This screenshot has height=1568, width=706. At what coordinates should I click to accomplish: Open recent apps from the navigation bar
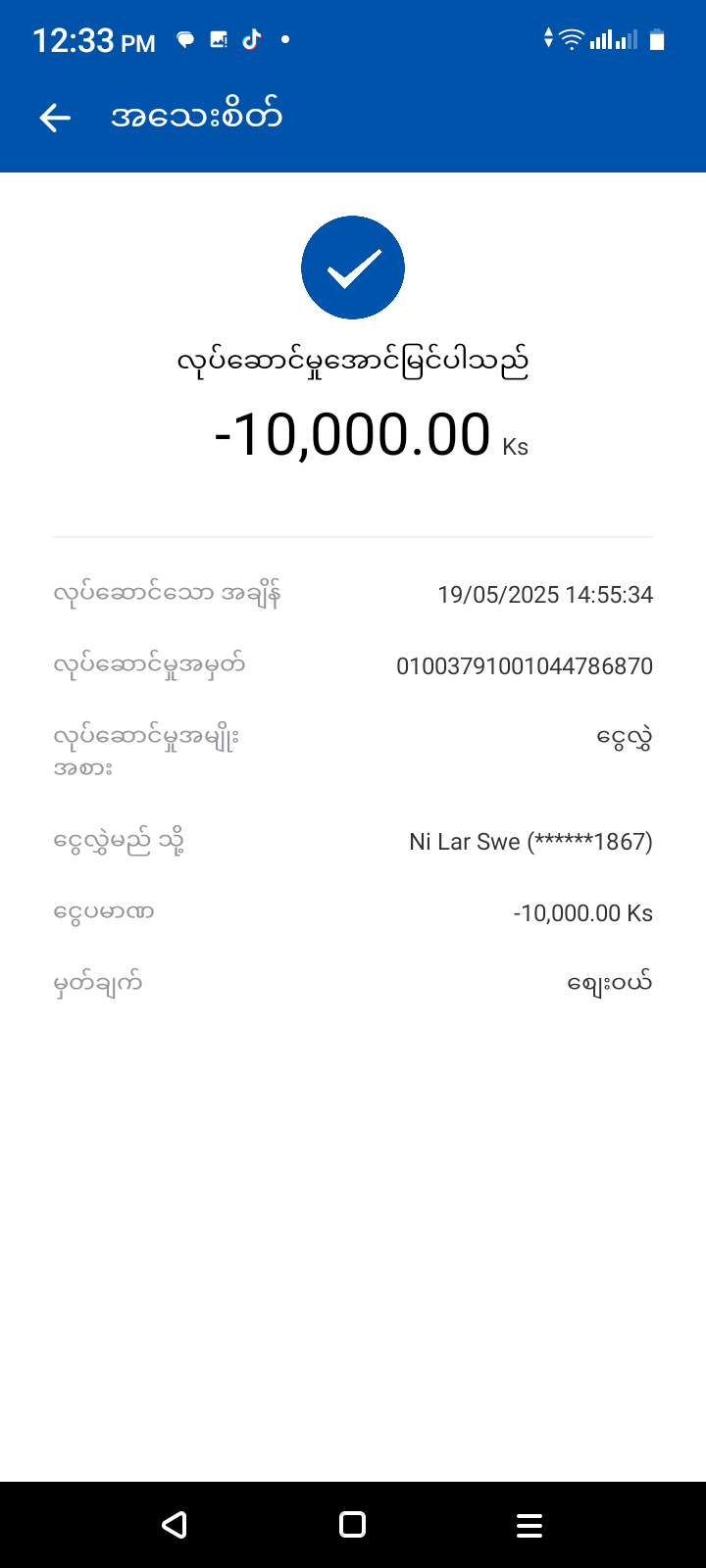point(529,1524)
